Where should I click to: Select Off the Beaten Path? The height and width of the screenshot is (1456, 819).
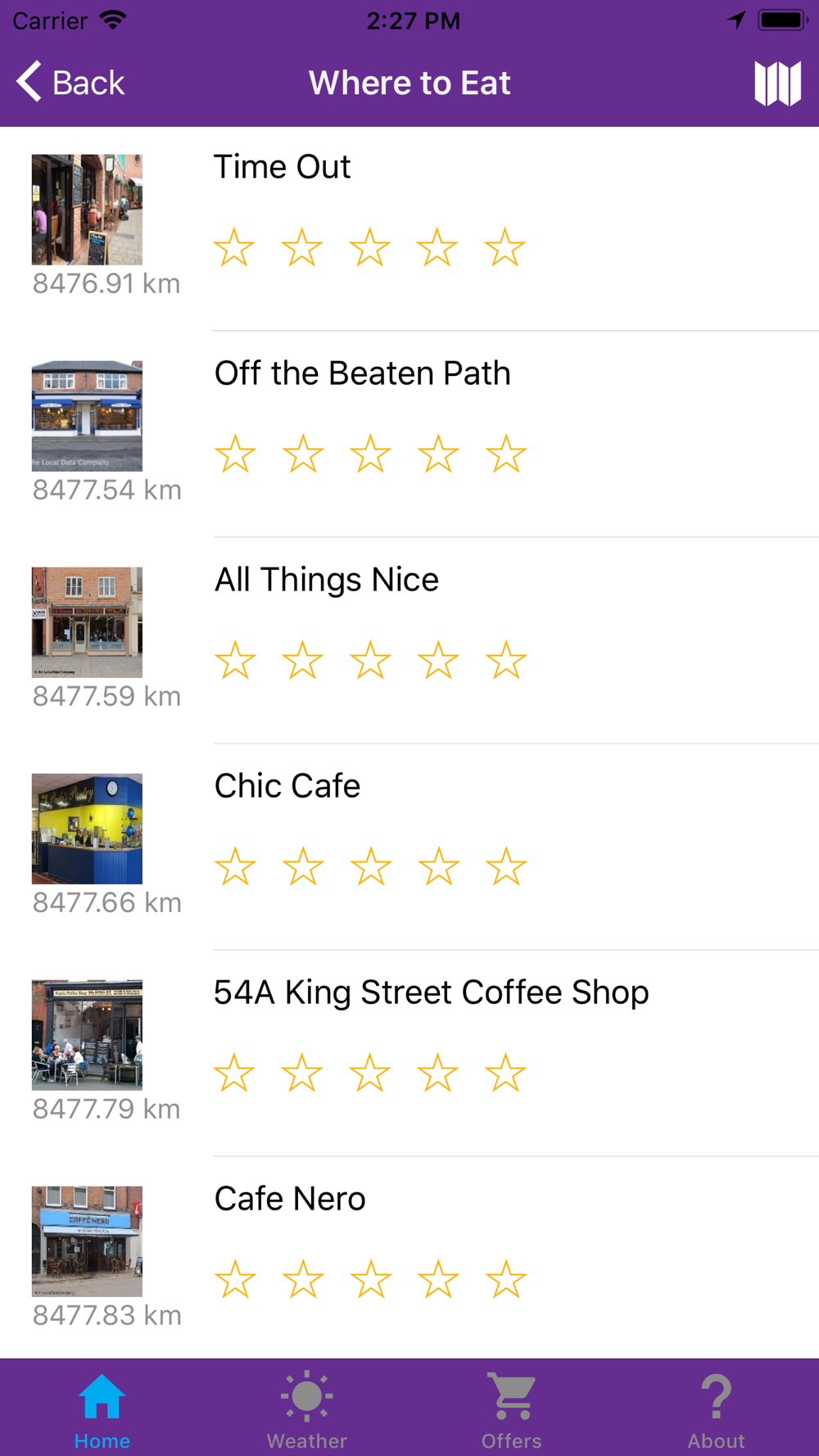tap(409, 435)
